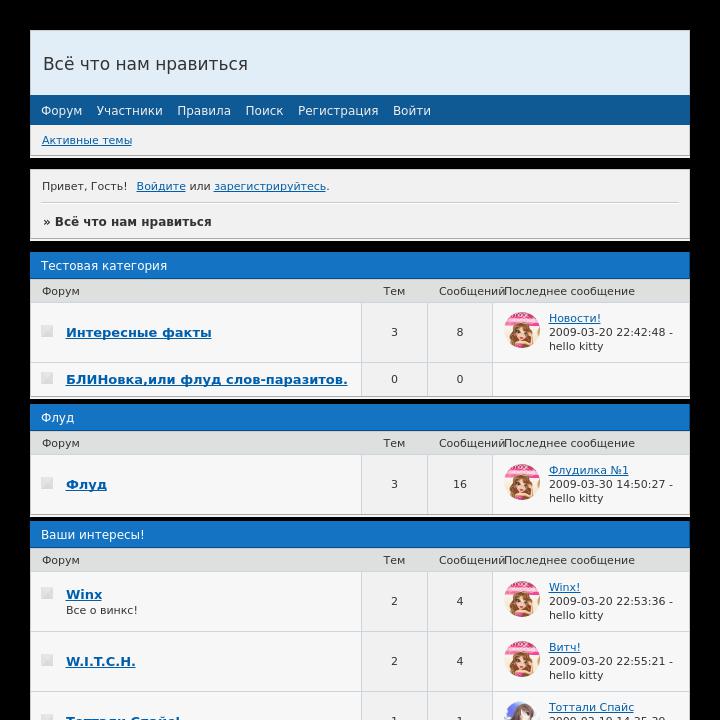Open the Тоттали Спайс last message

click(591, 708)
